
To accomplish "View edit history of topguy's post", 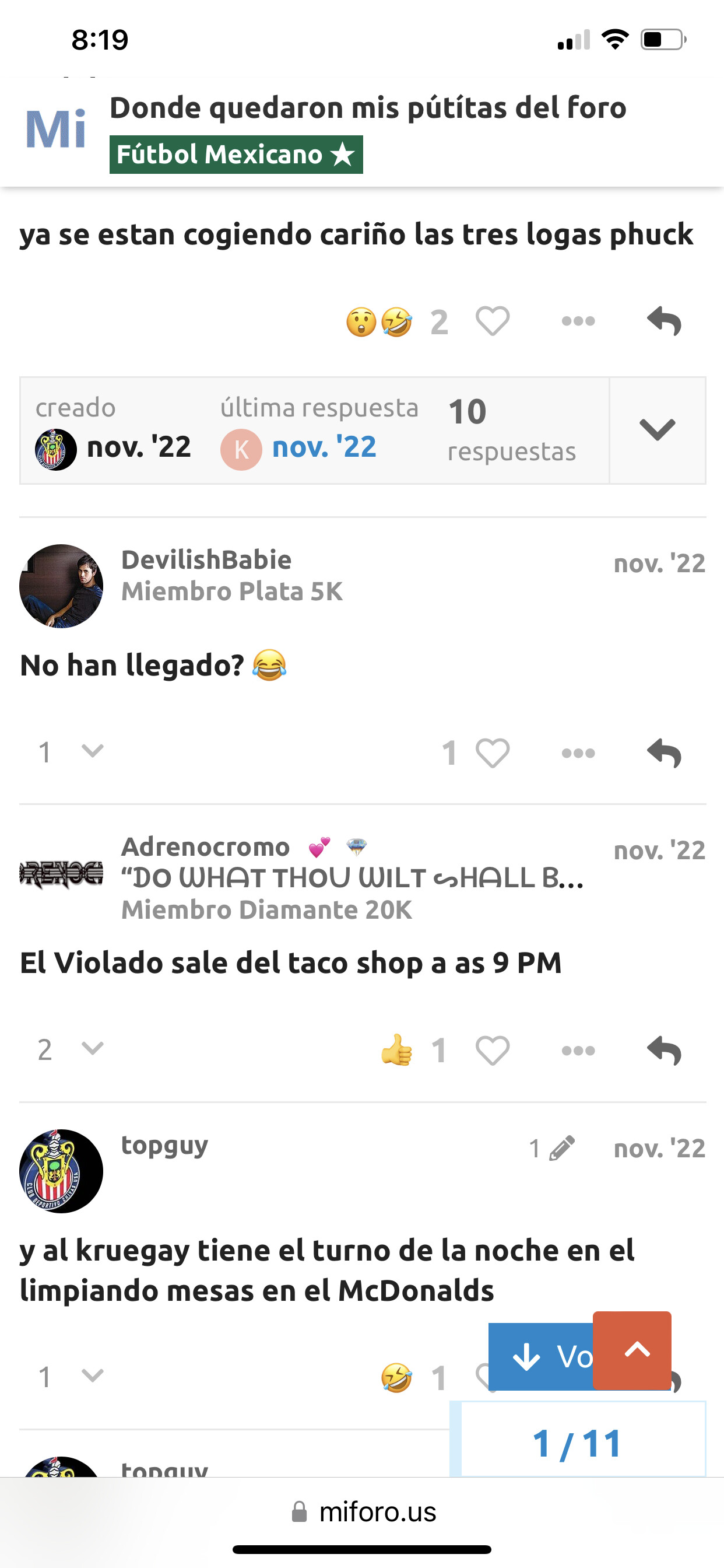I will (552, 1149).
